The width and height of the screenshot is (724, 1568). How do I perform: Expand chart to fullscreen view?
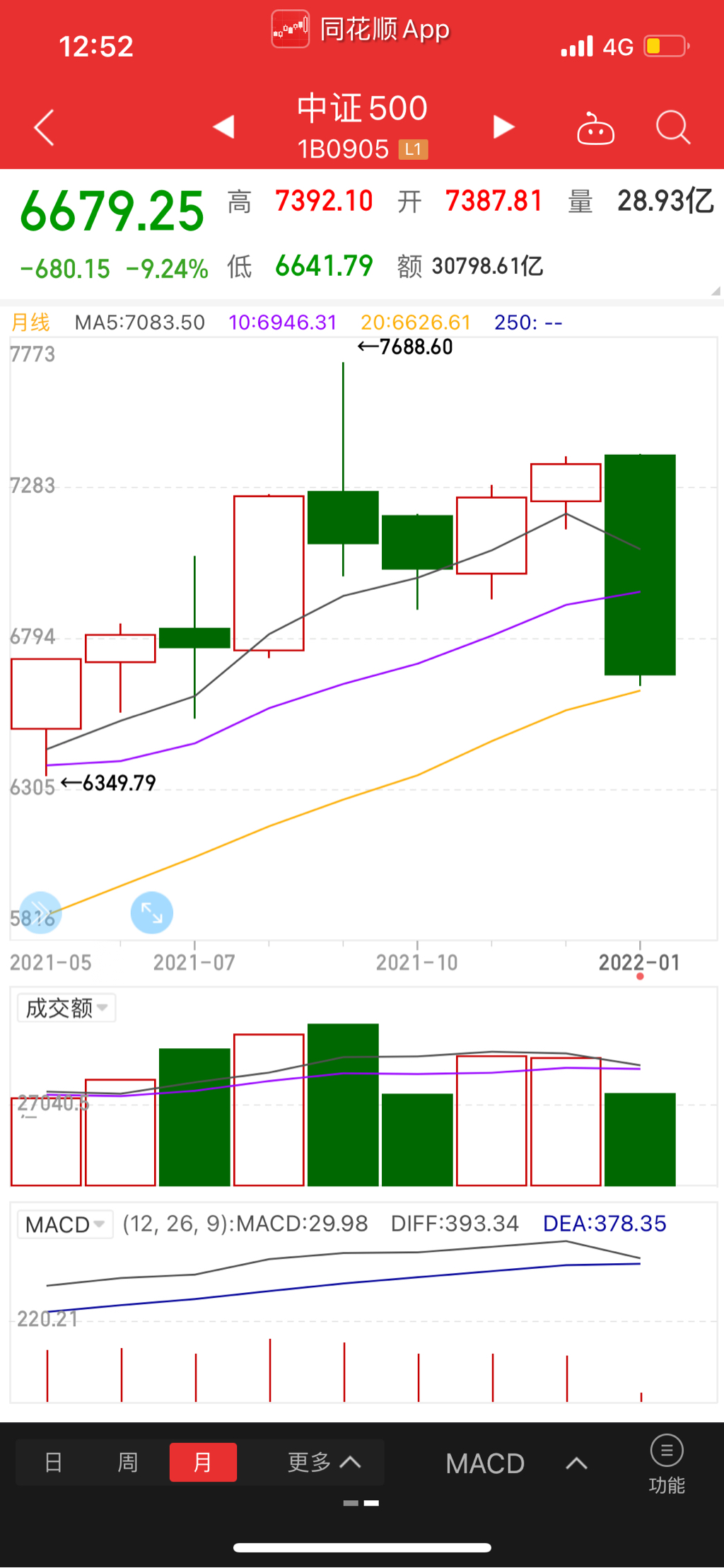tap(152, 912)
